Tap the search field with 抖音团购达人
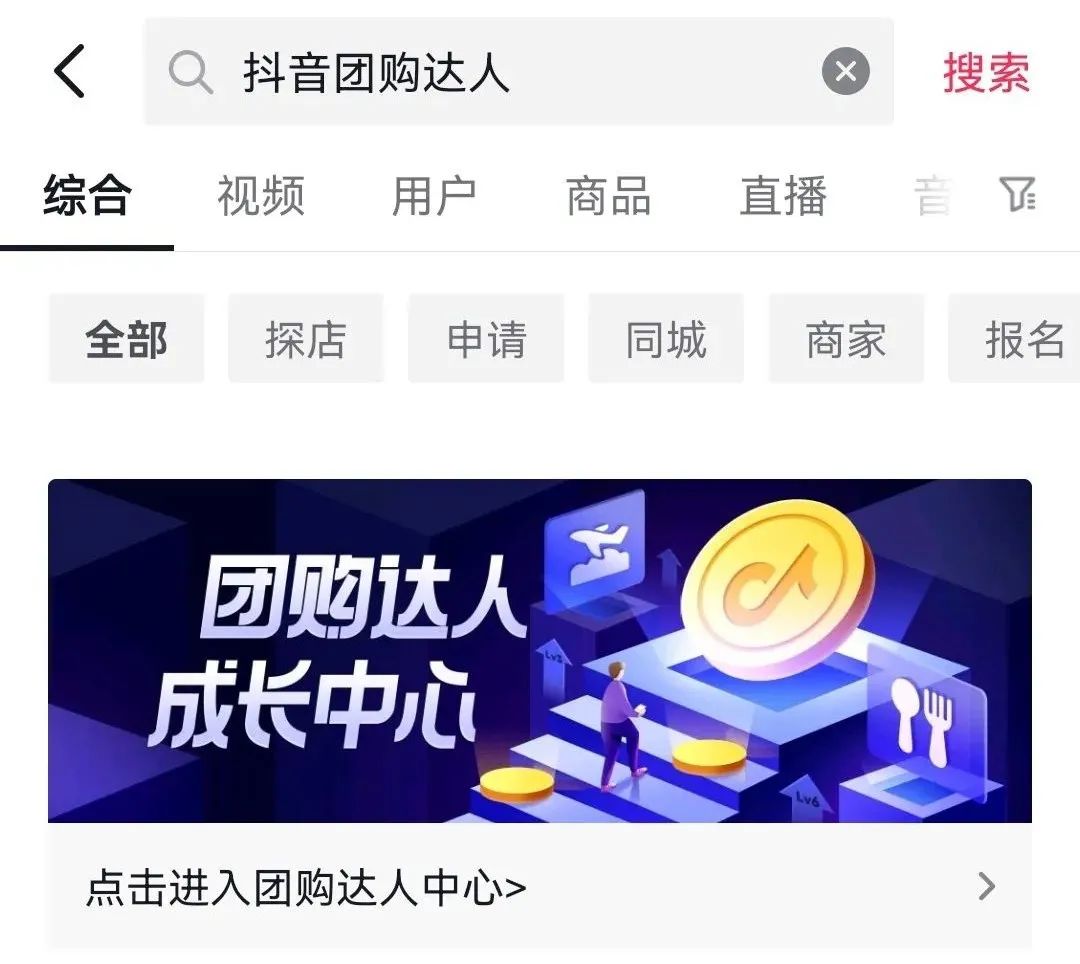The image size is (1080, 964). [x=480, y=72]
